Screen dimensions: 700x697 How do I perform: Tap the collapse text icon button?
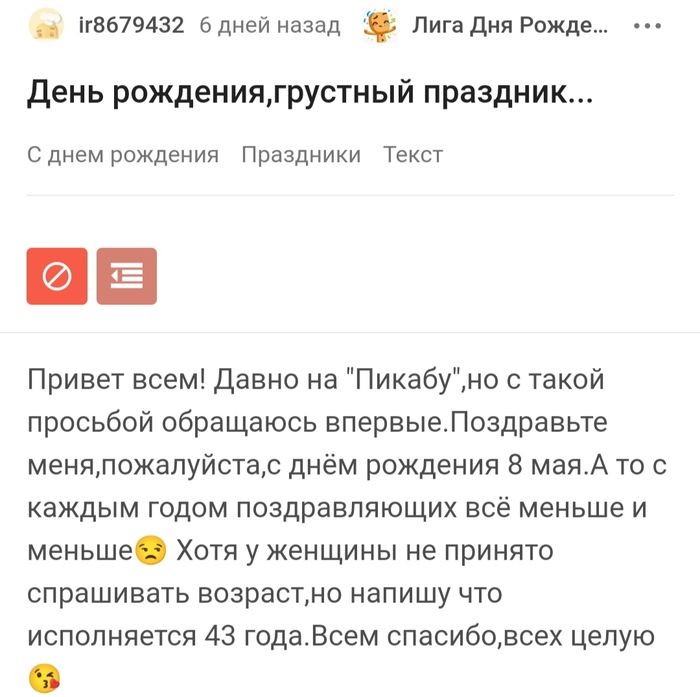coord(127,276)
